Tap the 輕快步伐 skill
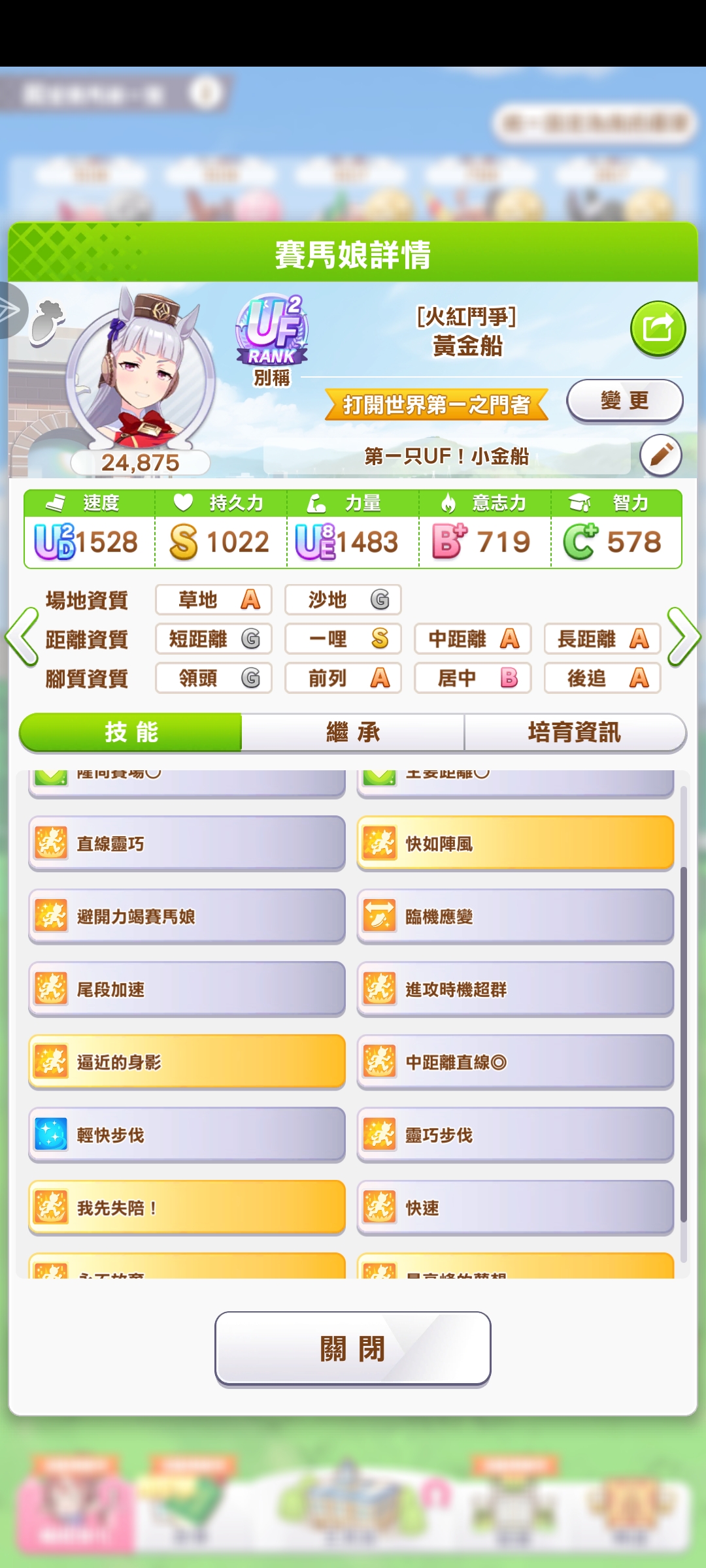This screenshot has width=706, height=1568. pyautogui.click(x=187, y=1135)
